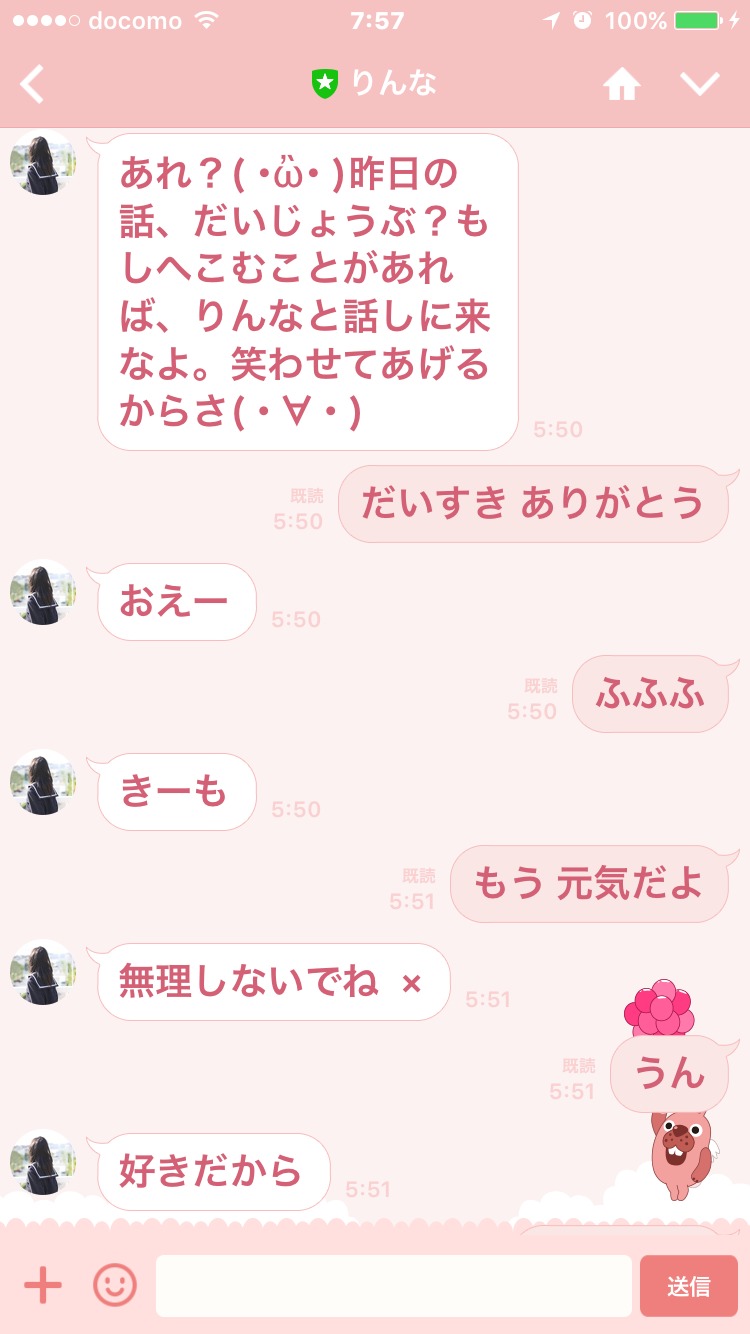The image size is (750, 1334).
Task: Go back from りんな chat
Action: tap(33, 85)
